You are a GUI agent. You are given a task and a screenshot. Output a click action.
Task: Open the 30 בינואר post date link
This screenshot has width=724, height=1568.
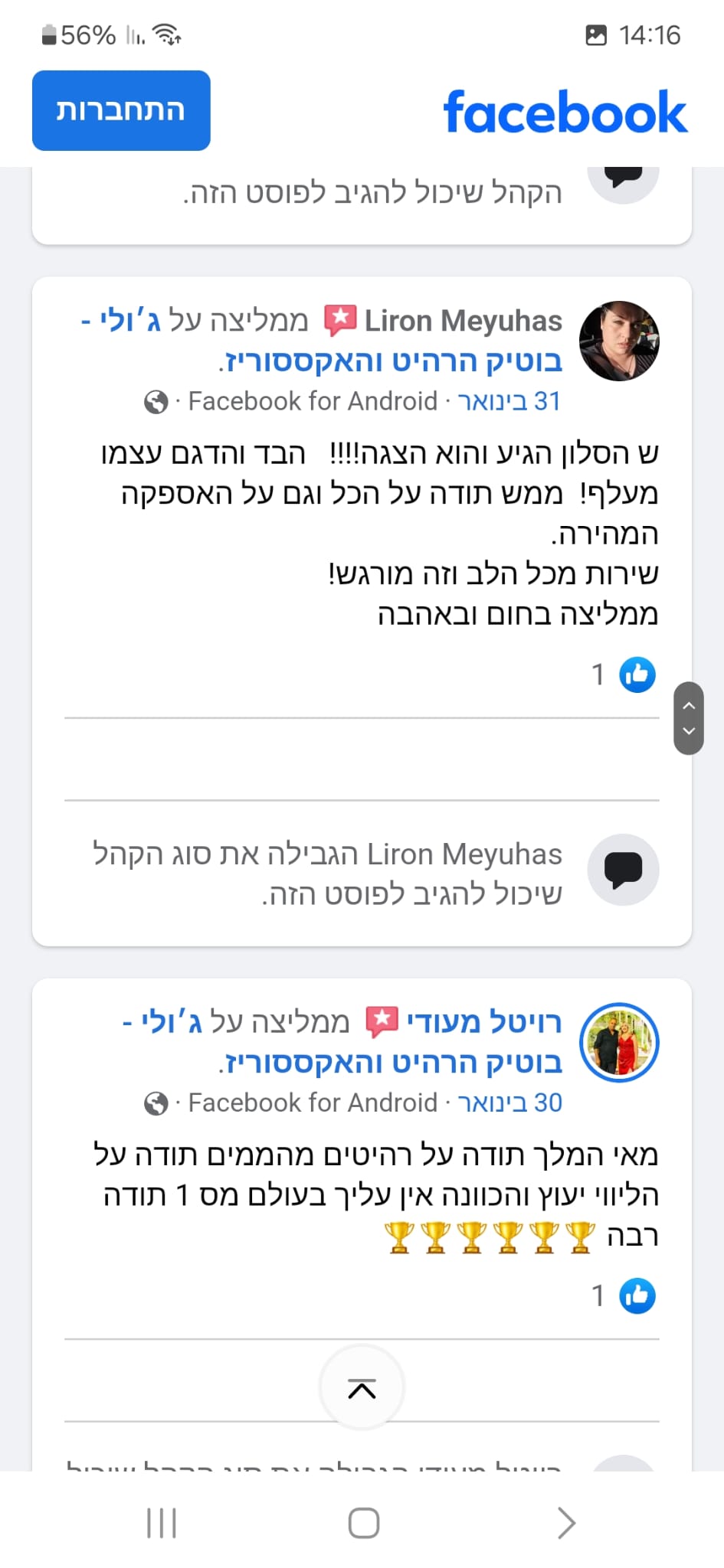509,1102
